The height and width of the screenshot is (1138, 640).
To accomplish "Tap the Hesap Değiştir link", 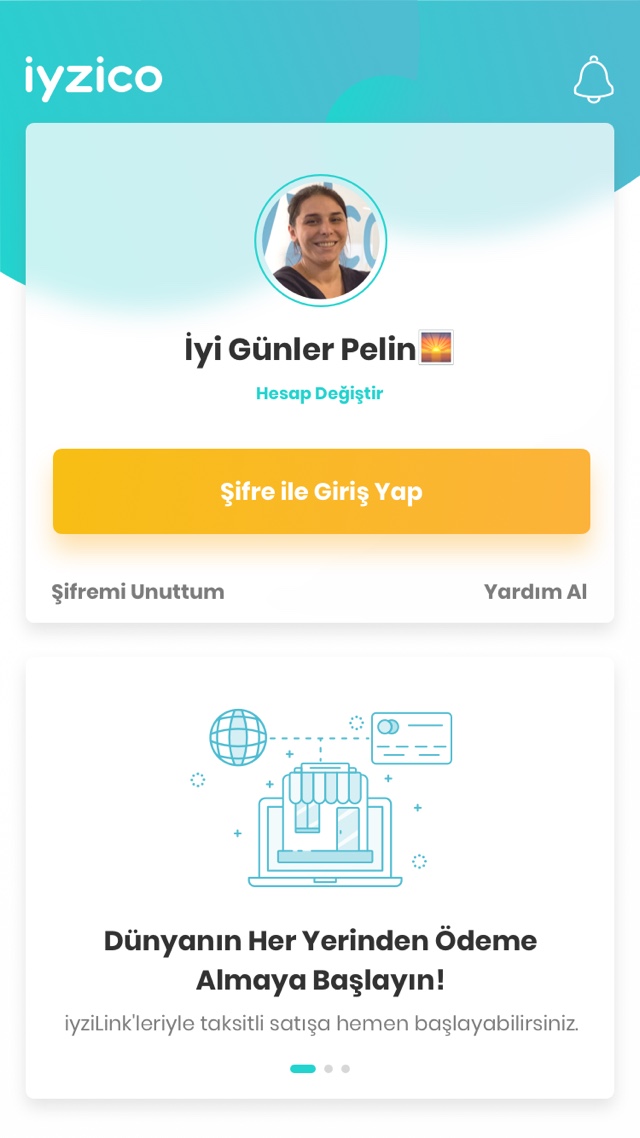I will coord(319,393).
